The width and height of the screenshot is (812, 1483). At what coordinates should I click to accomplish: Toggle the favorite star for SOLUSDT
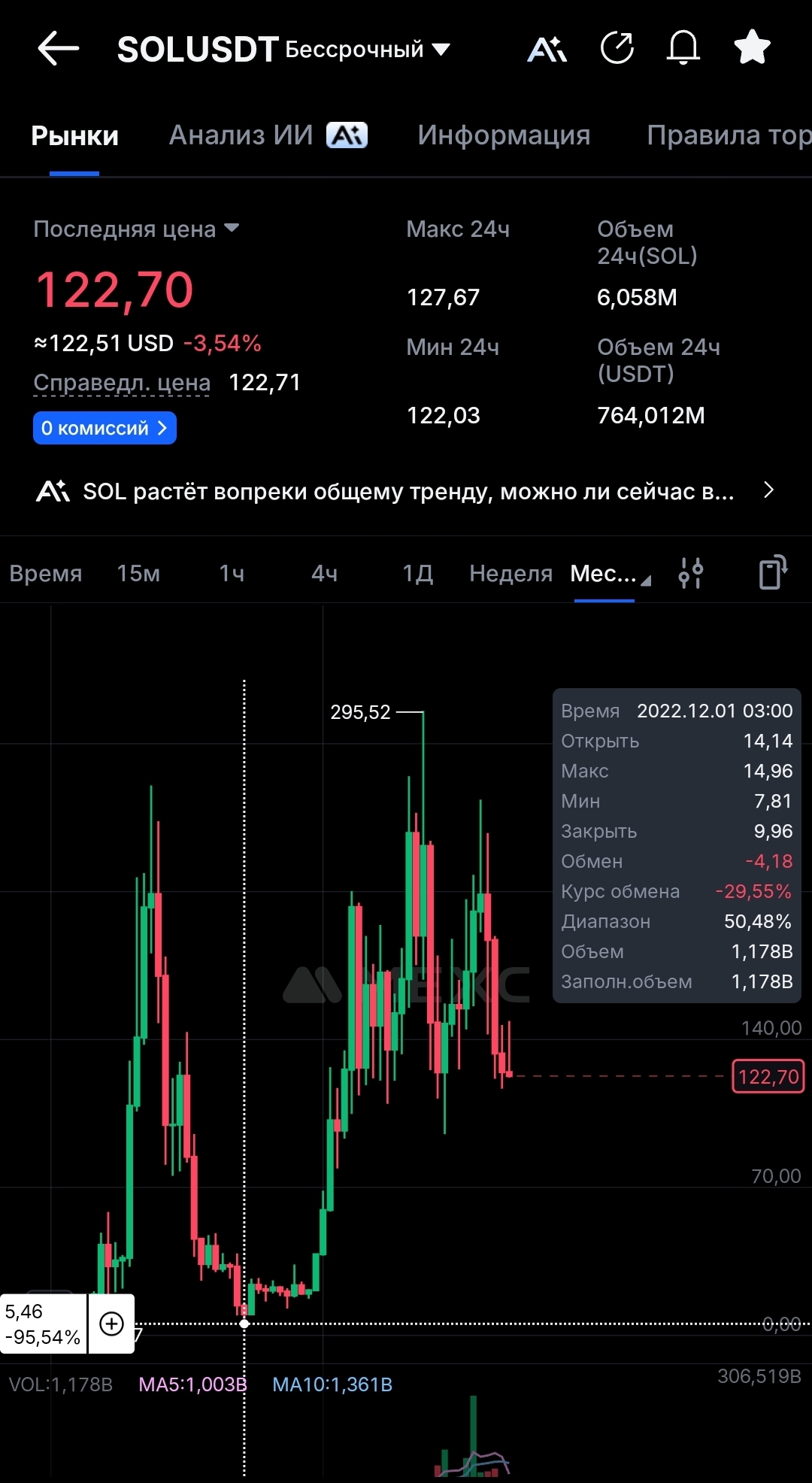(x=752, y=48)
